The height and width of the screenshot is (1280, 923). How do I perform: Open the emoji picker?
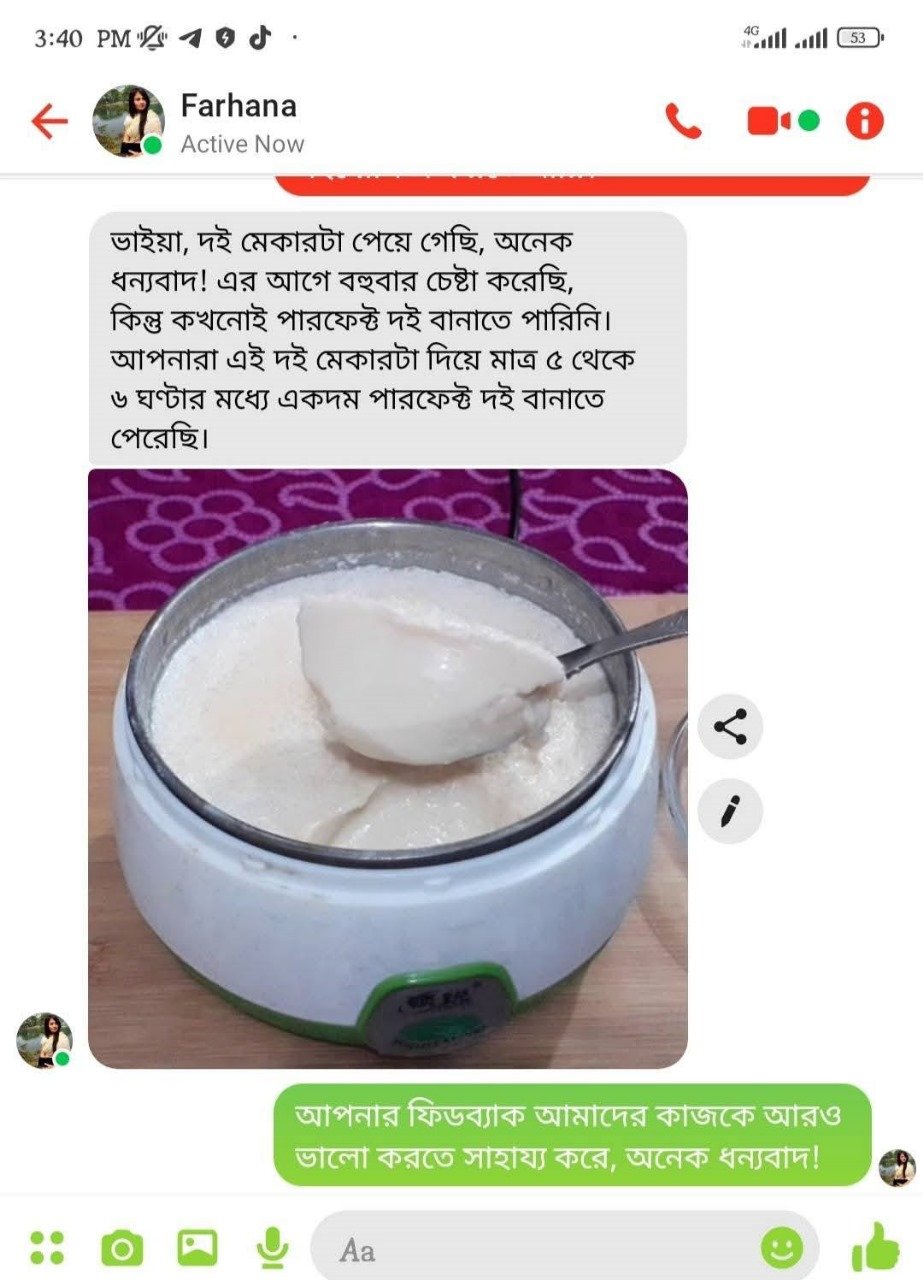[x=782, y=1247]
